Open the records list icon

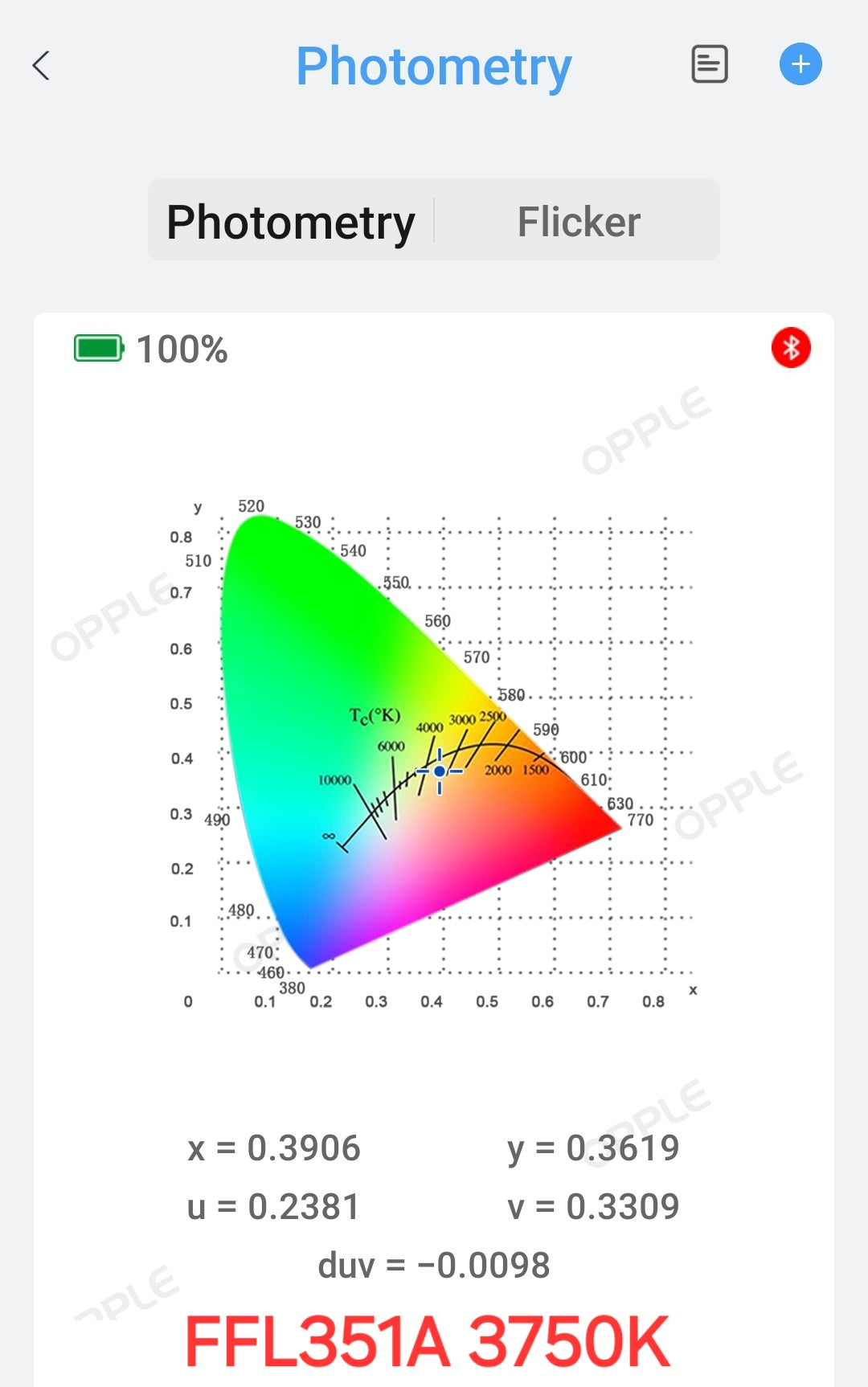point(710,64)
